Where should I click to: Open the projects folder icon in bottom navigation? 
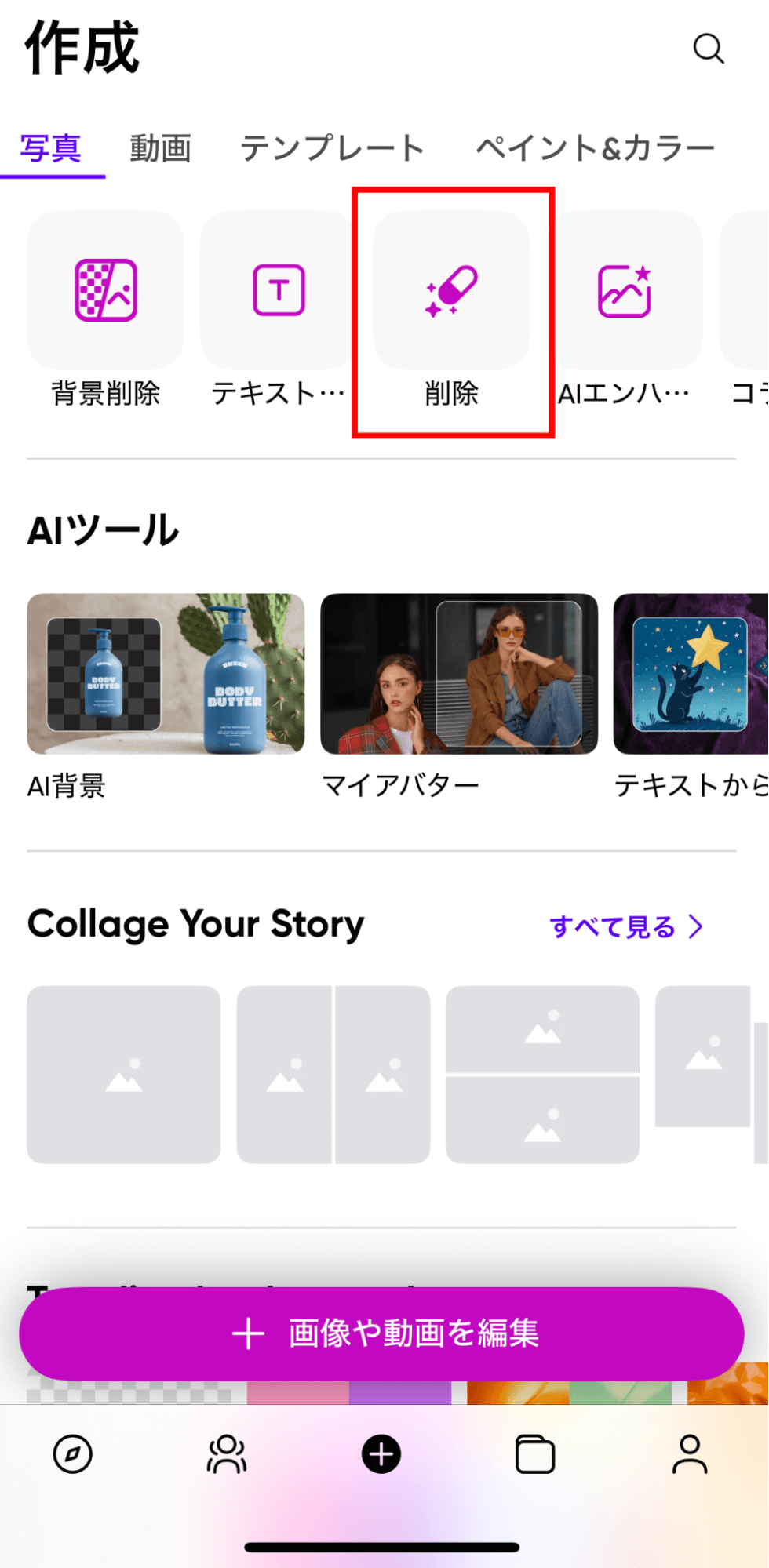coord(535,1455)
